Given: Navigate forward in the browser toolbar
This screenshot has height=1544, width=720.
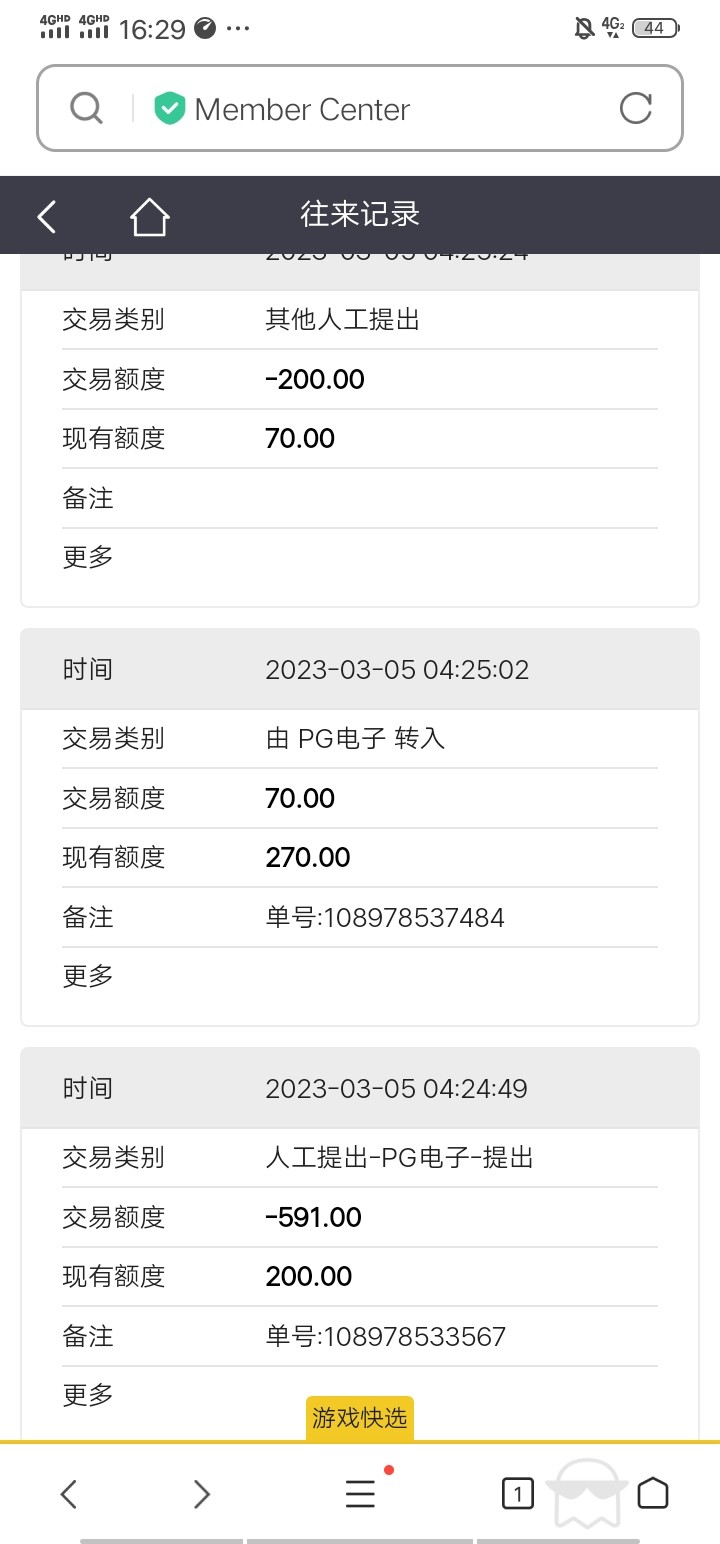Looking at the screenshot, I should [202, 1494].
